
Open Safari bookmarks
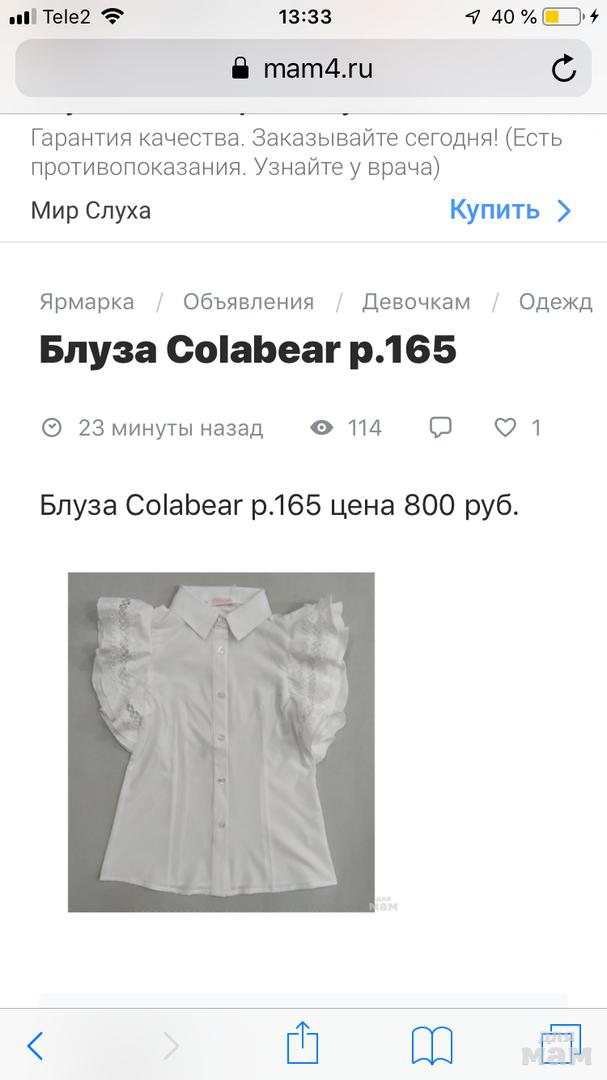(432, 1046)
